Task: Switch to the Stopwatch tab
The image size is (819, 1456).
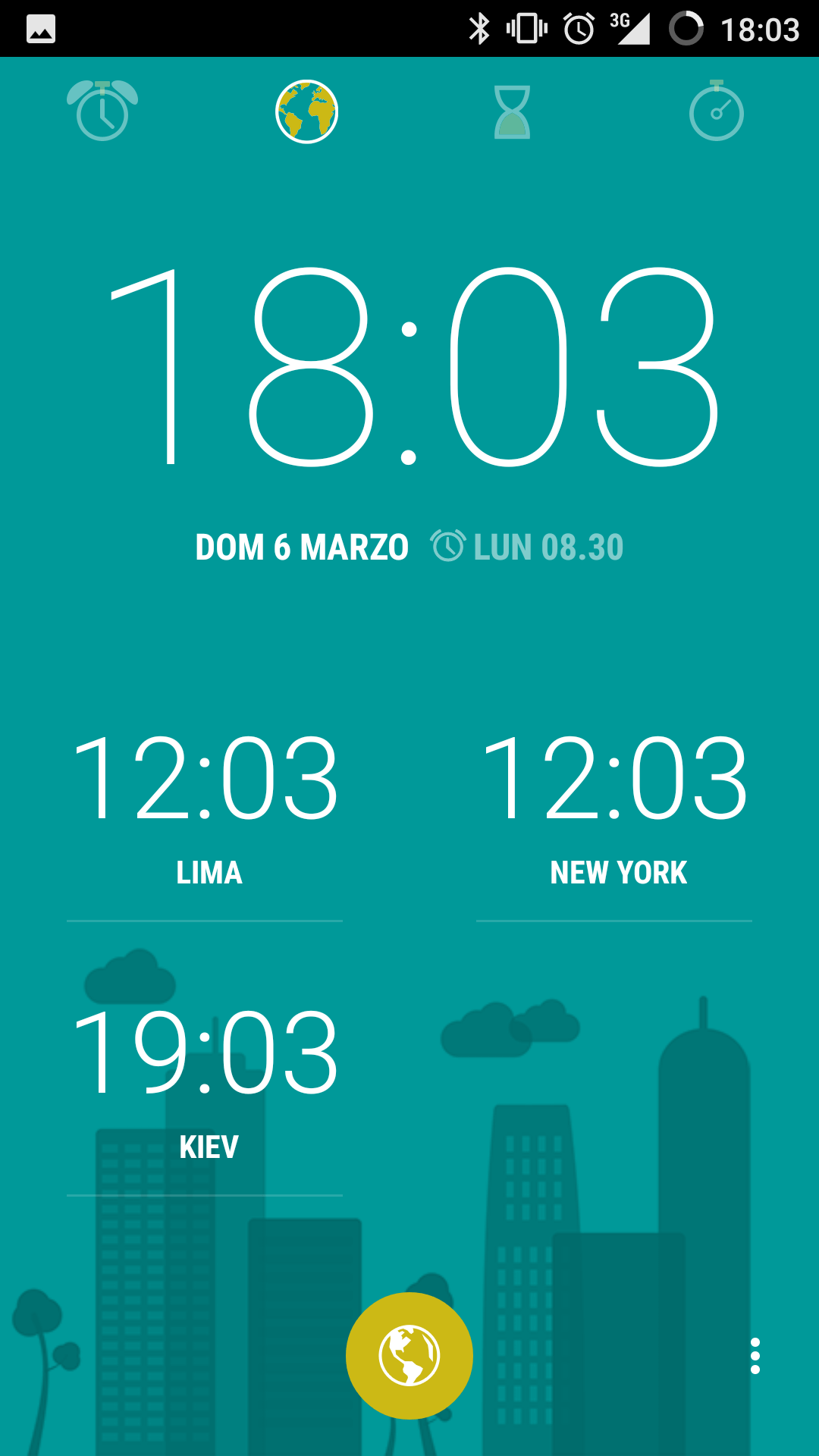Action: click(717, 111)
